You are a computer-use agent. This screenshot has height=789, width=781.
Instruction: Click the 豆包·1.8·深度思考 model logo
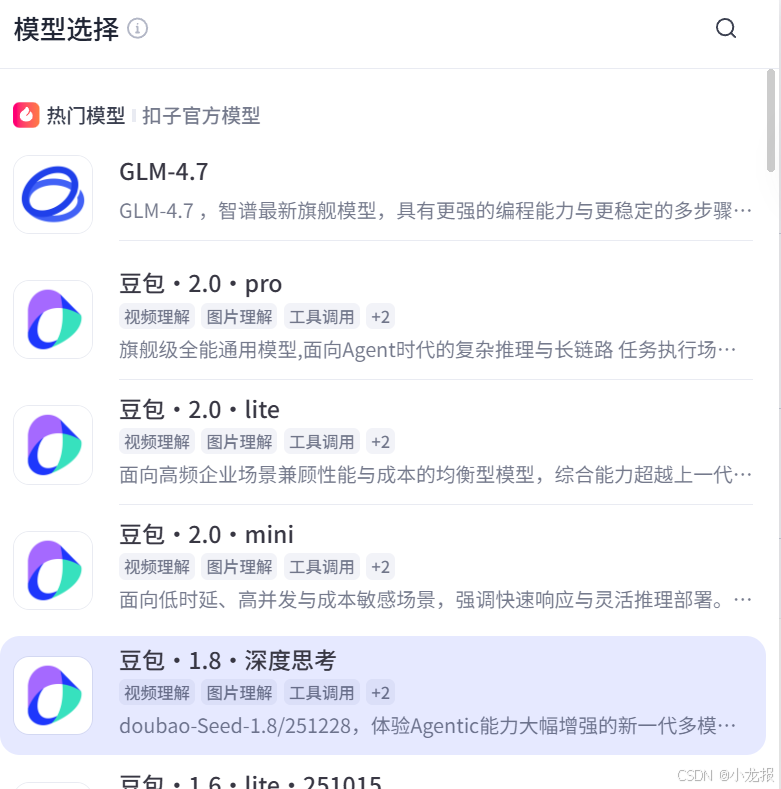click(52, 695)
